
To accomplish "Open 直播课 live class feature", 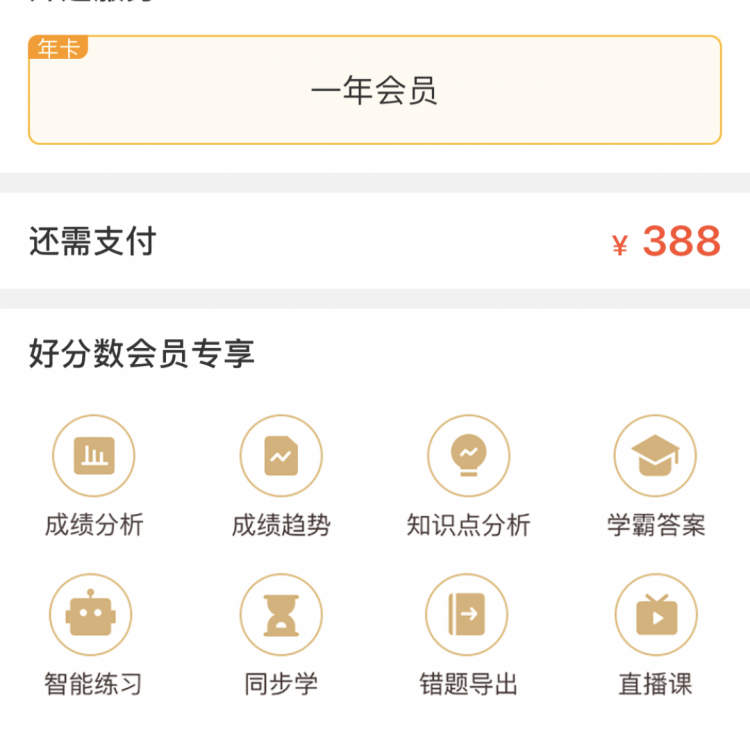I will coord(655,615).
